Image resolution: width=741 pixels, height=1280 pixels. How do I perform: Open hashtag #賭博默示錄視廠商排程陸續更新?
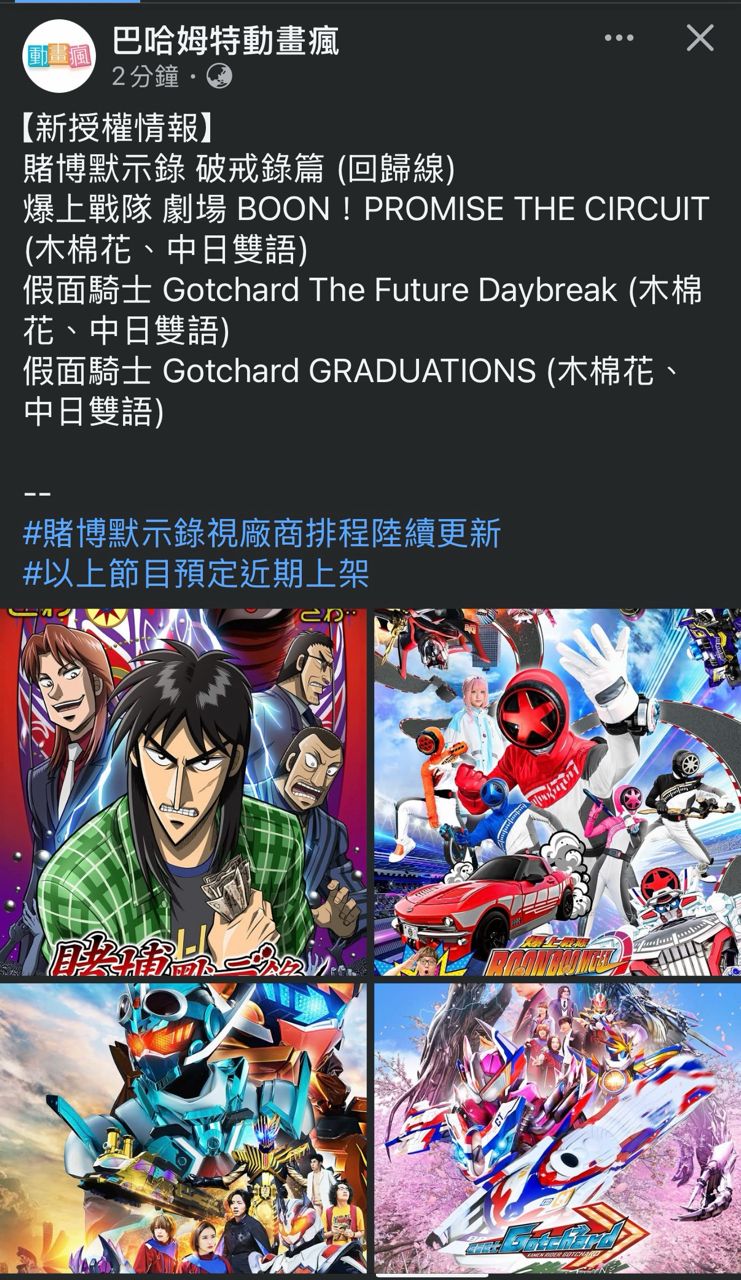coord(261,533)
